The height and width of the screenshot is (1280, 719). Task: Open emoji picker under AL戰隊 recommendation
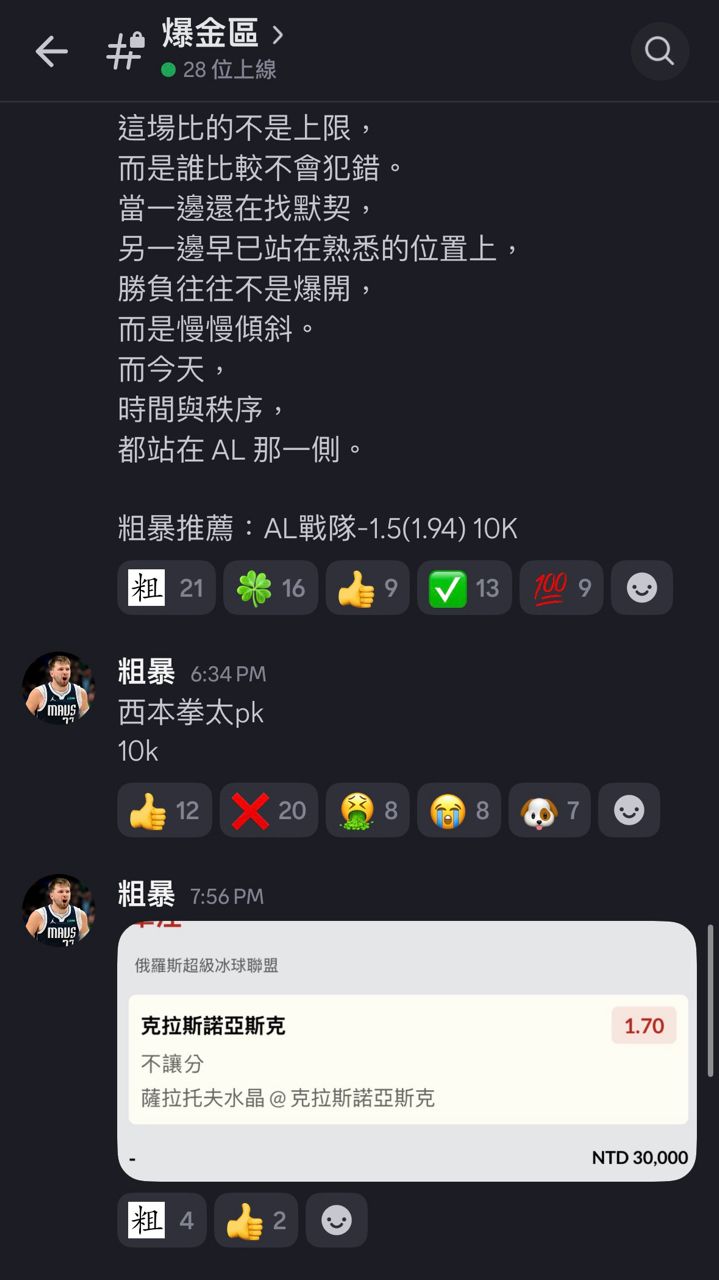[x=641, y=588]
